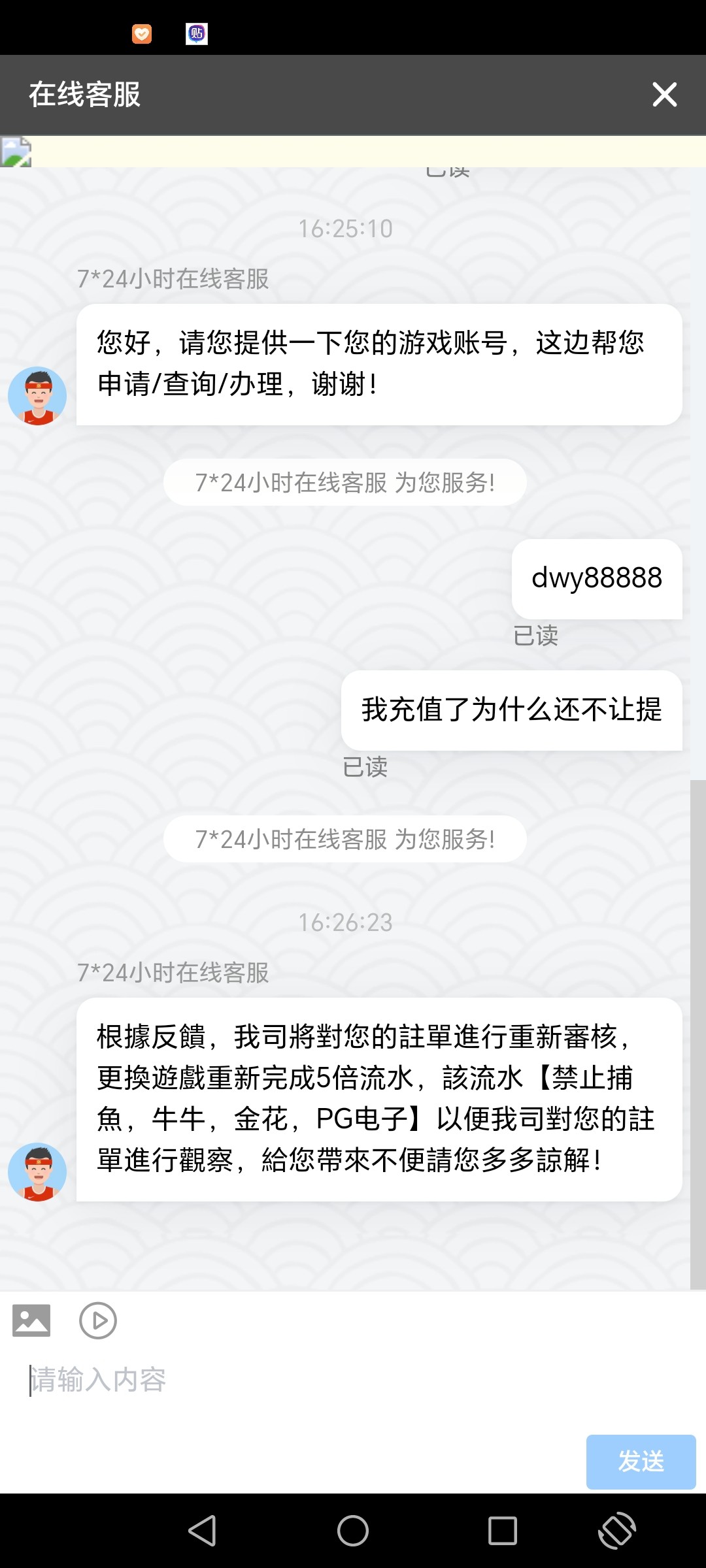706x1568 pixels.
Task: Click the broken image placeholder at top
Action: point(16,152)
